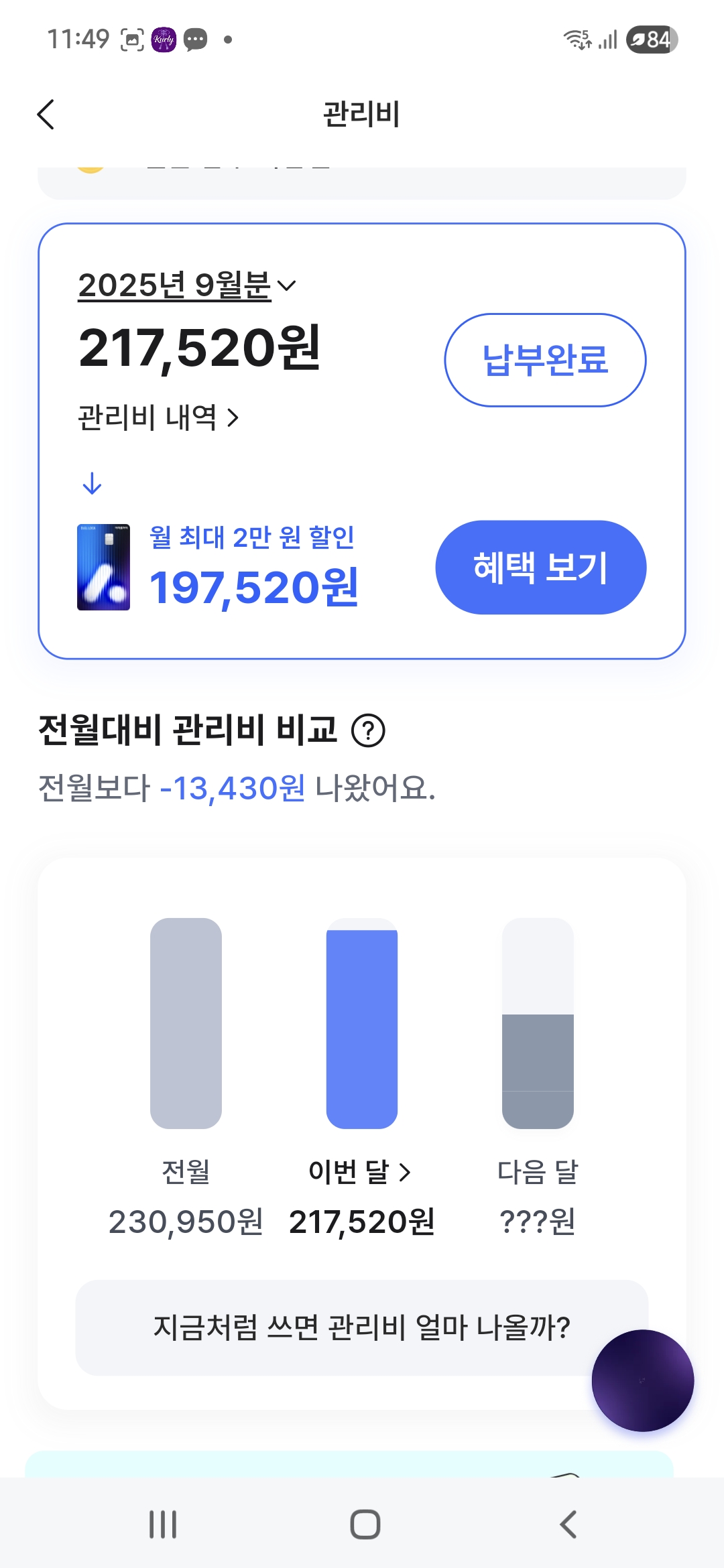Go back using the top-left arrow

point(46,114)
